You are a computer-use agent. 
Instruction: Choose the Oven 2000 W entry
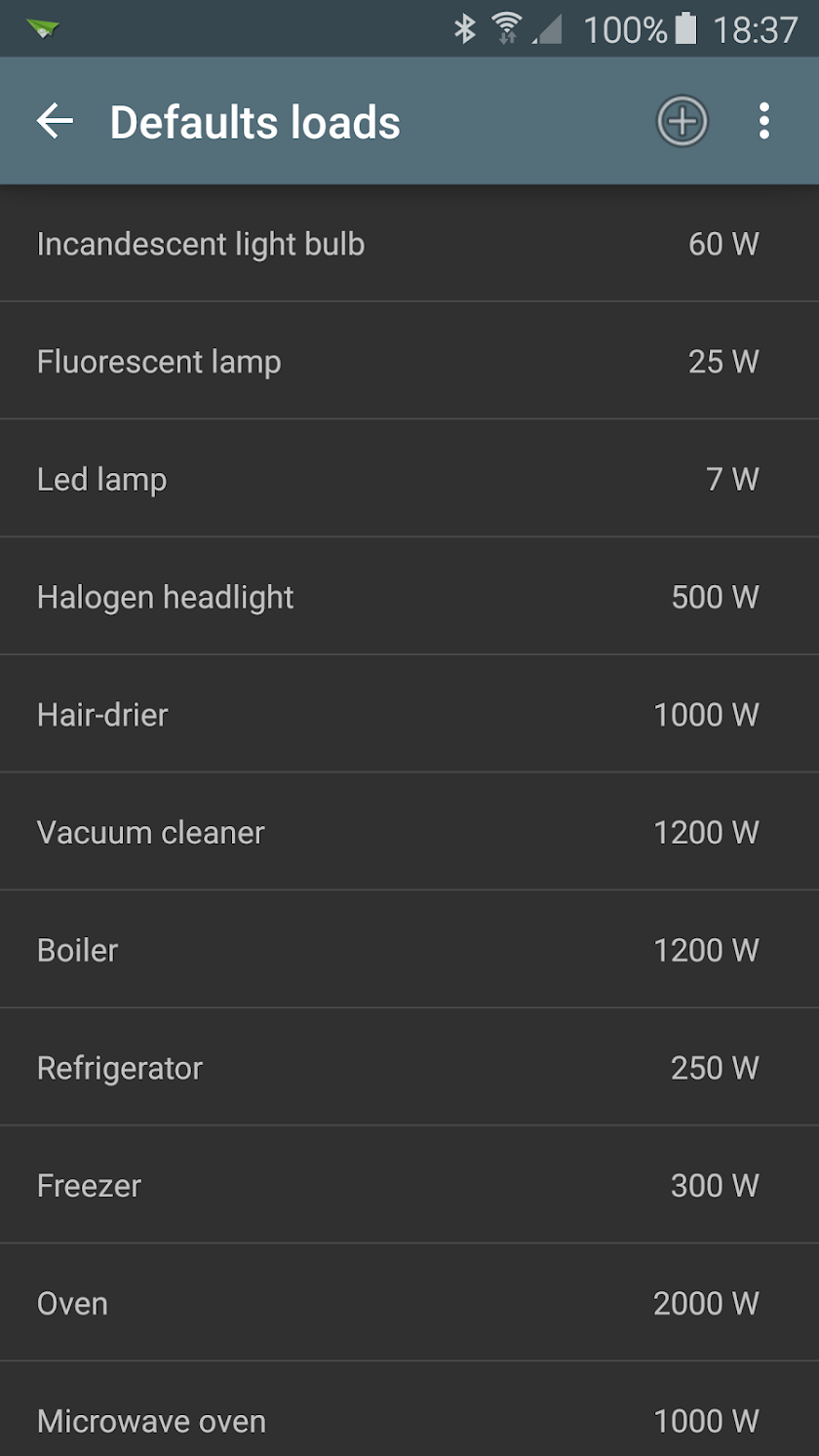(x=409, y=1304)
